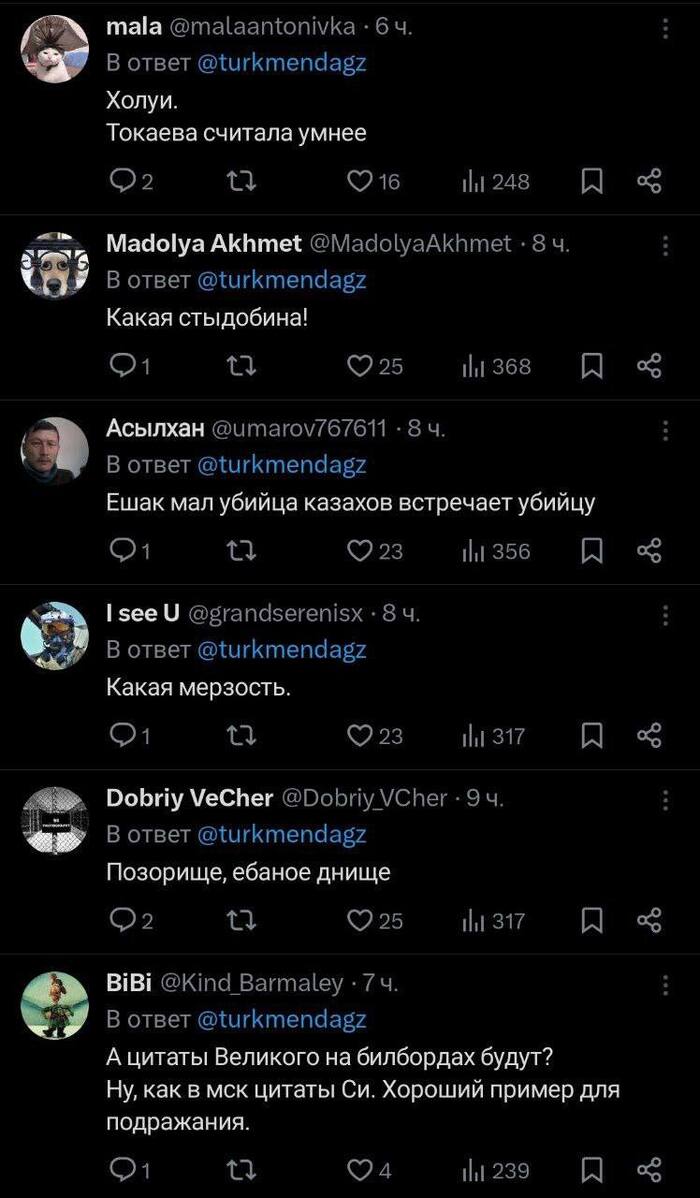700x1198 pixels.
Task: Open the @turkmendagz link in Асылхан's reply
Action: tap(281, 465)
